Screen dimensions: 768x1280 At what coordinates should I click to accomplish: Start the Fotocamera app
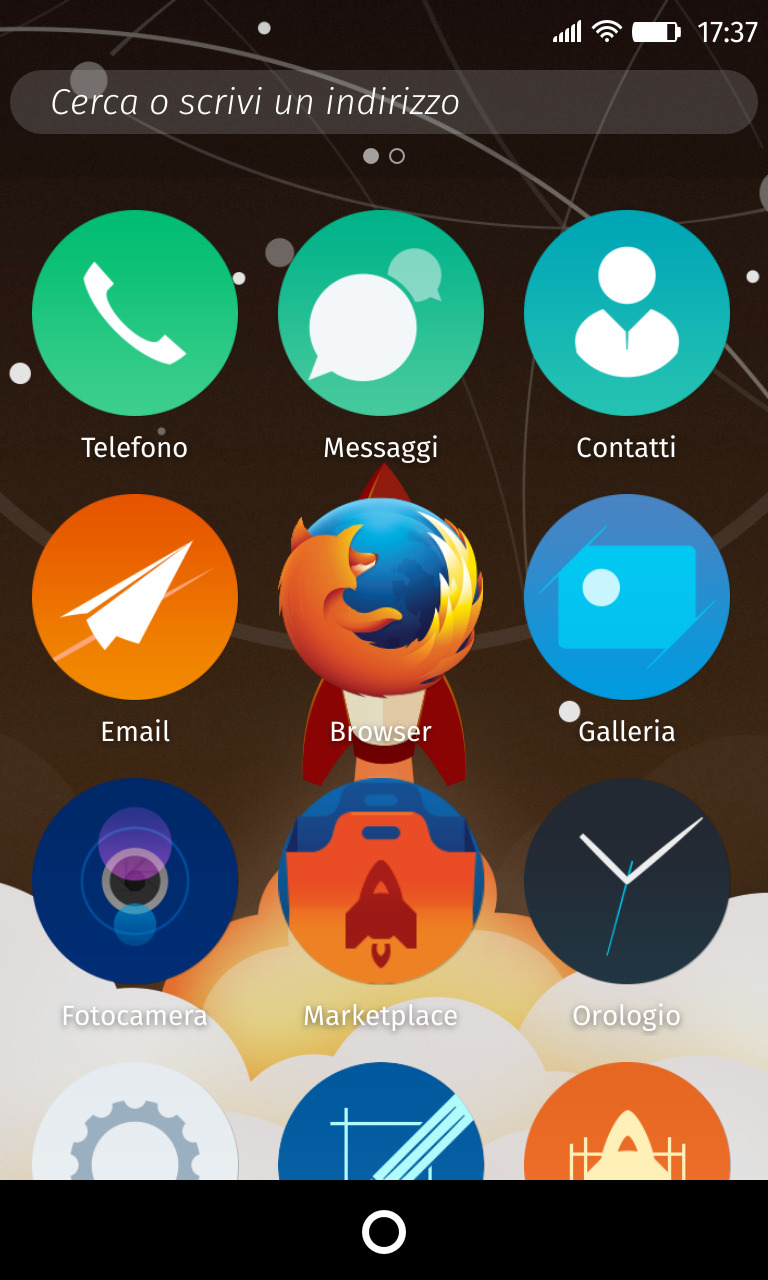coord(135,881)
